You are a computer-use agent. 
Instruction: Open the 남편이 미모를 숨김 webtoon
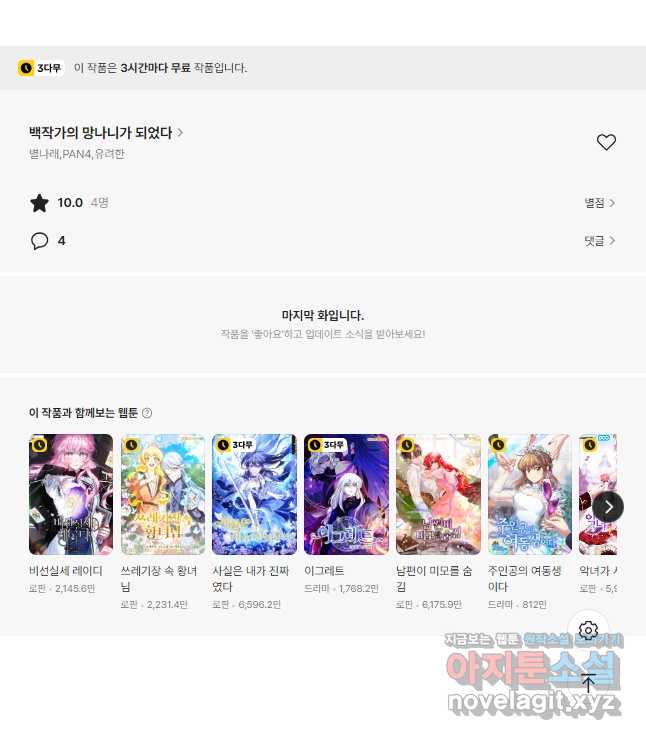coord(438,494)
